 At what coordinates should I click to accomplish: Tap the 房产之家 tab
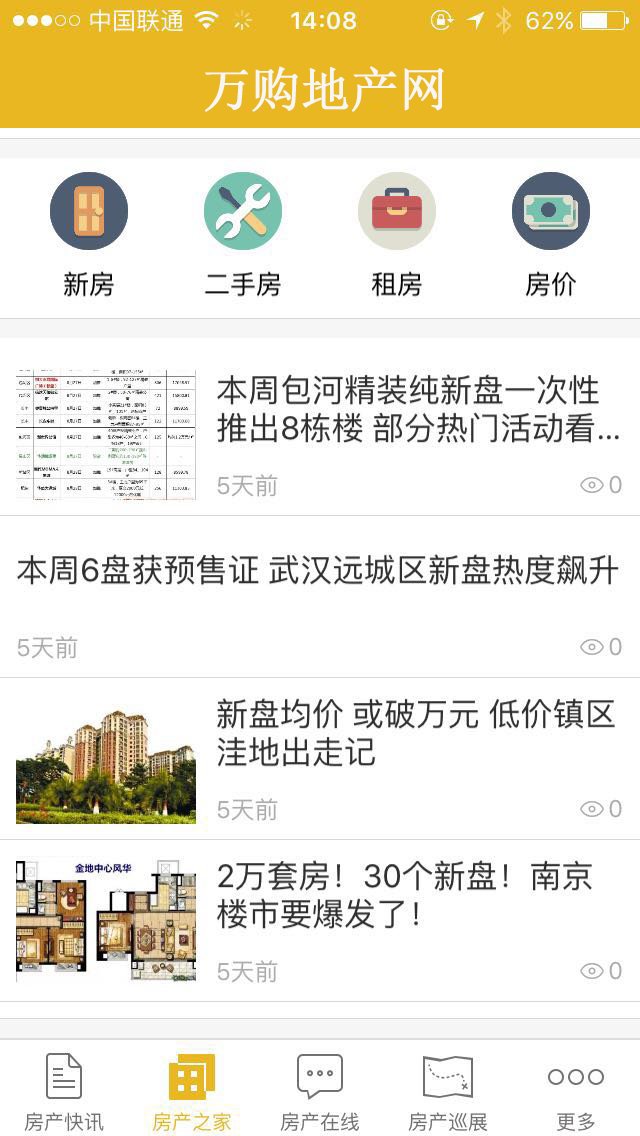click(x=192, y=1090)
